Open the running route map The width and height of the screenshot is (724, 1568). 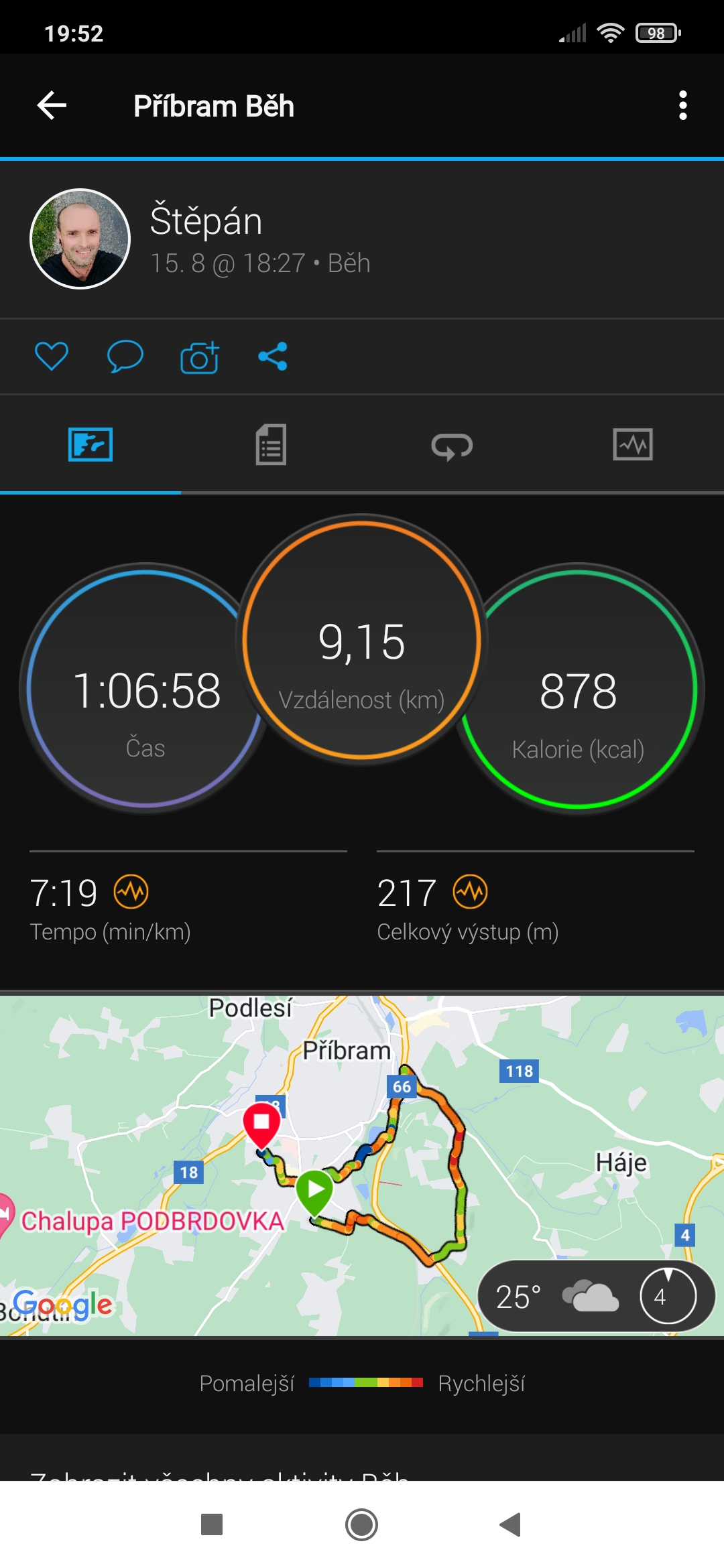pyautogui.click(x=362, y=1166)
